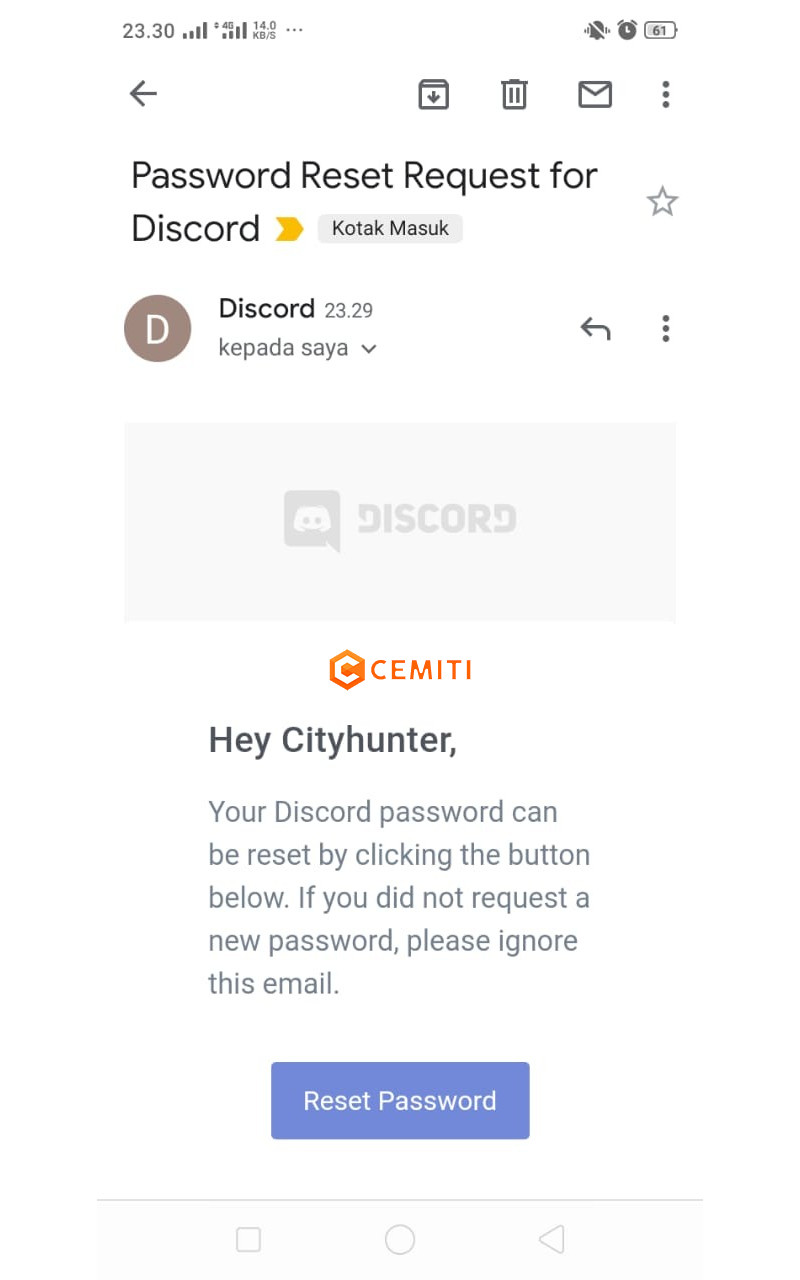Open the status bar ellipsis menu
Image resolution: width=800 pixels, height=1280 pixels.
click(x=293, y=30)
